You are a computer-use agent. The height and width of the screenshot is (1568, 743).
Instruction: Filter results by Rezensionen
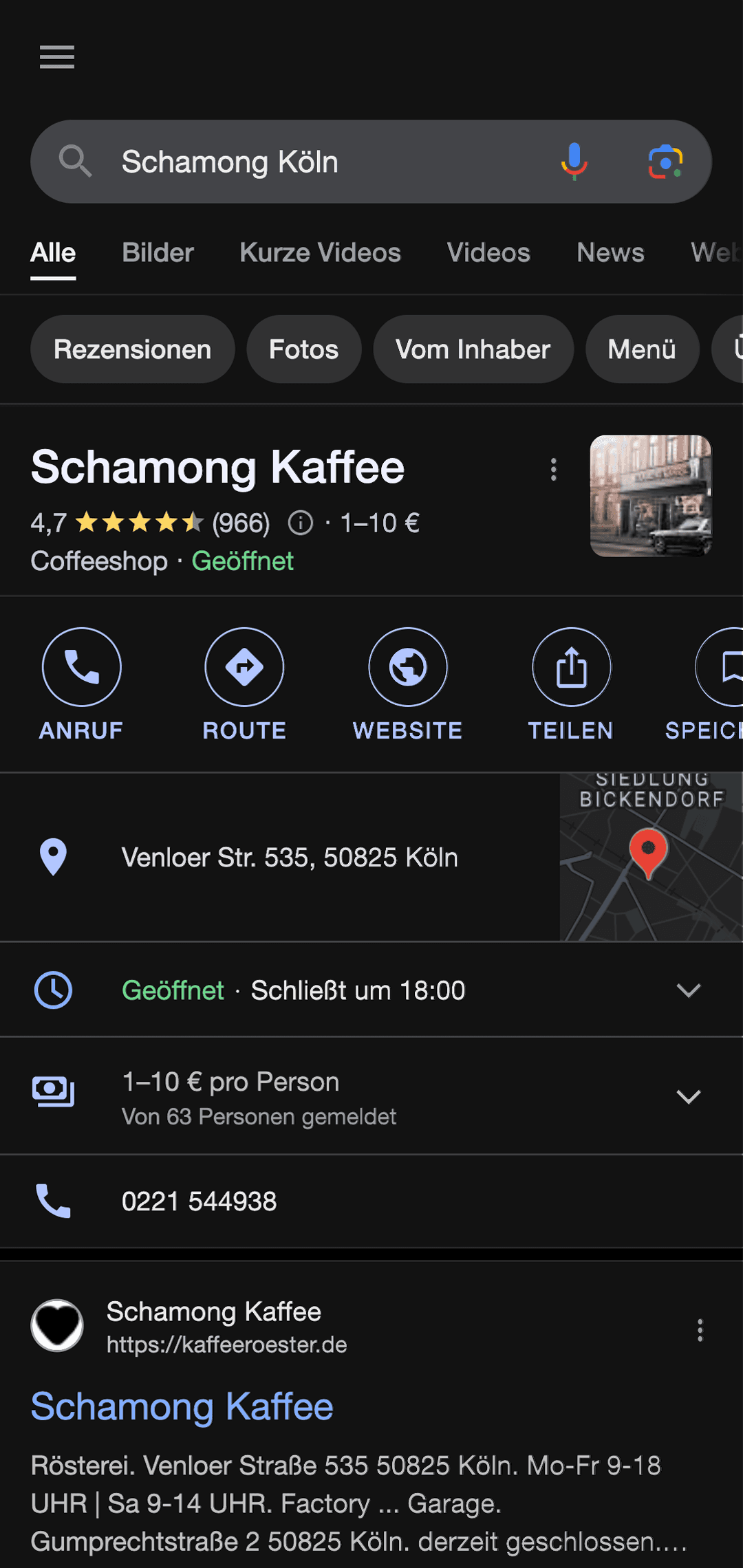coord(132,349)
